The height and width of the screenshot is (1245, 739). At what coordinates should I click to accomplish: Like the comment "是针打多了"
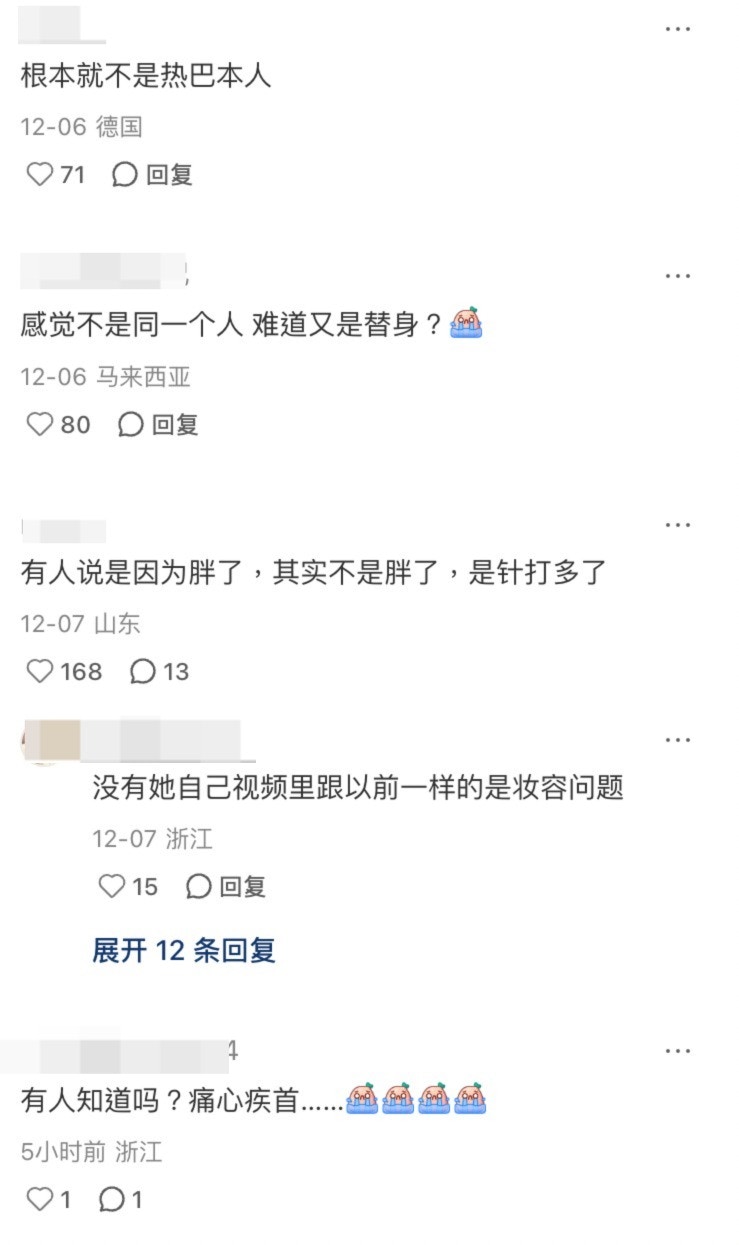click(39, 672)
